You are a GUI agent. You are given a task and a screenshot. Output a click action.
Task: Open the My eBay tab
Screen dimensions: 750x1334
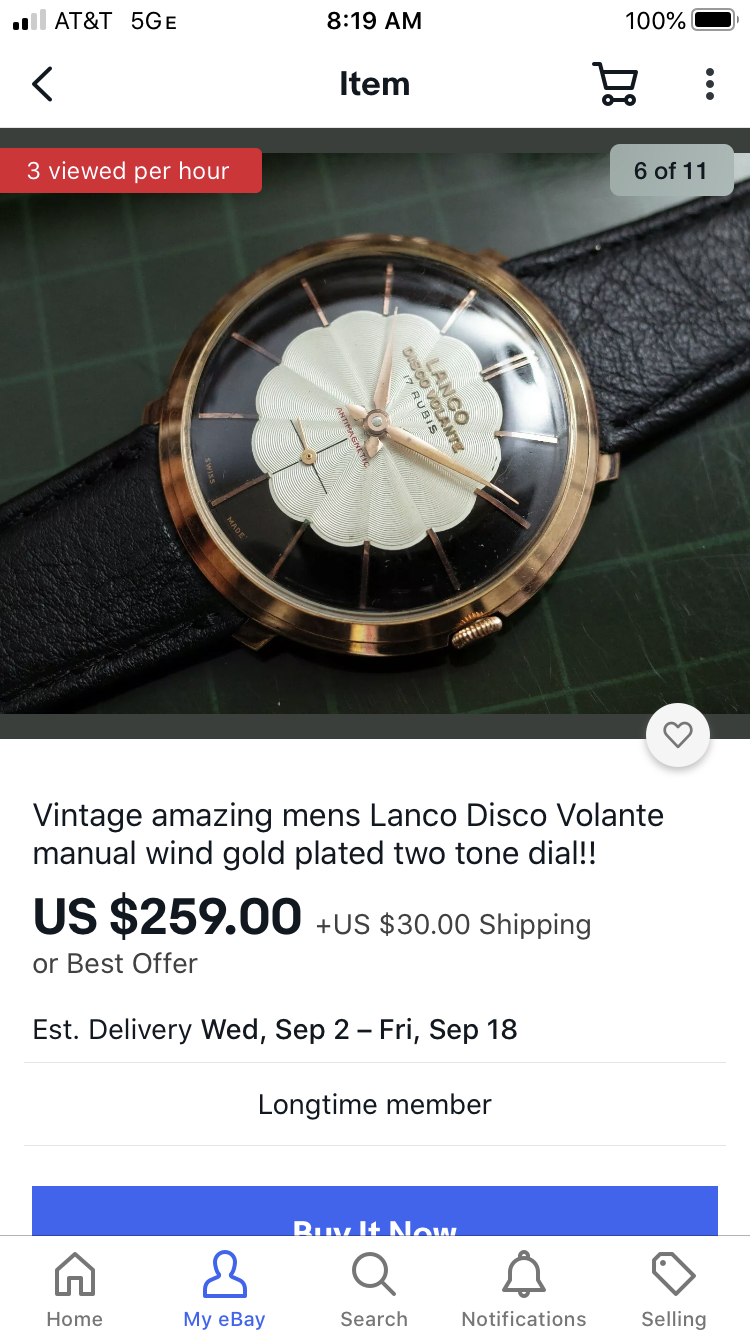[224, 1290]
